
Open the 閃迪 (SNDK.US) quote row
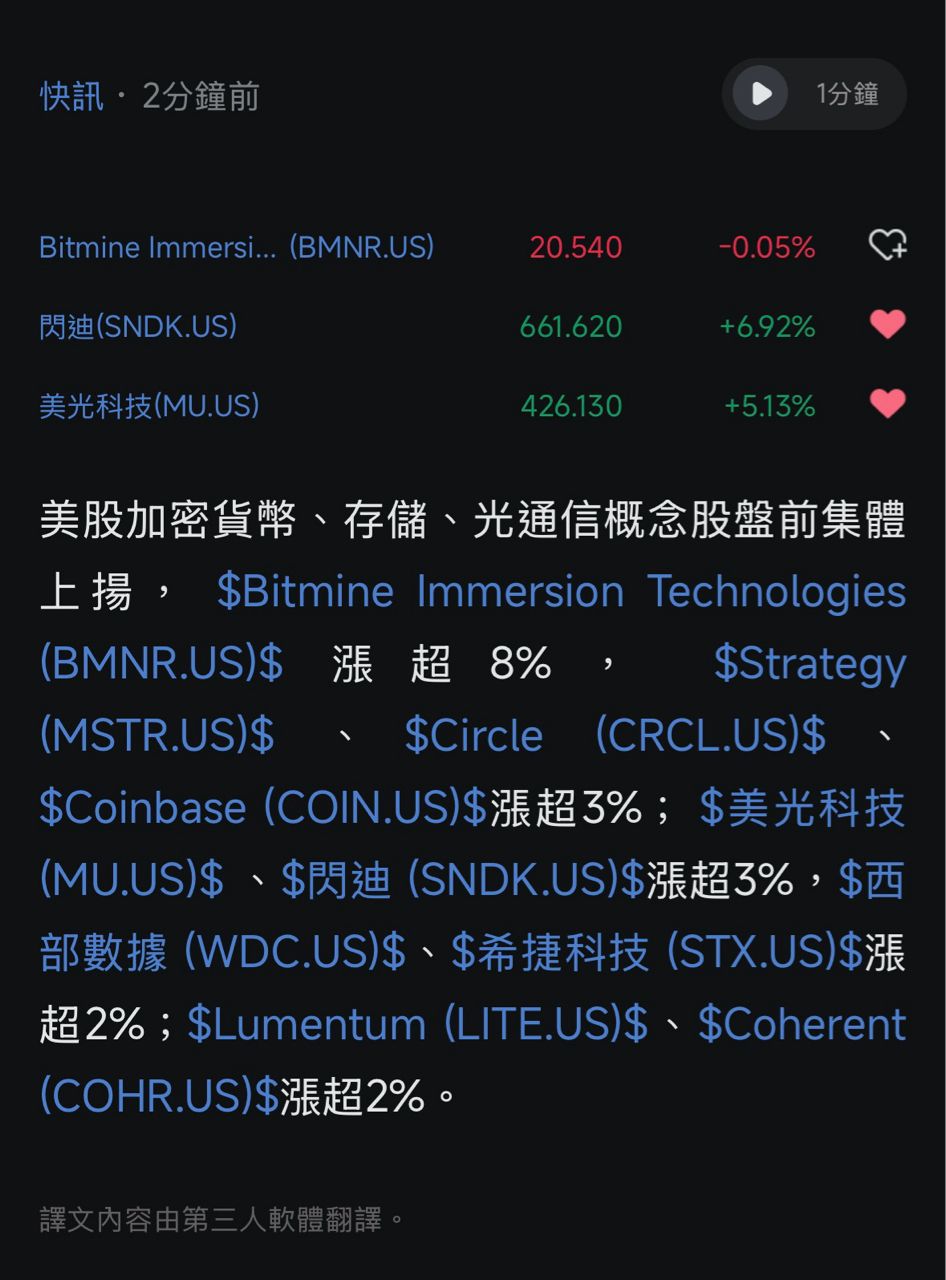[138, 327]
